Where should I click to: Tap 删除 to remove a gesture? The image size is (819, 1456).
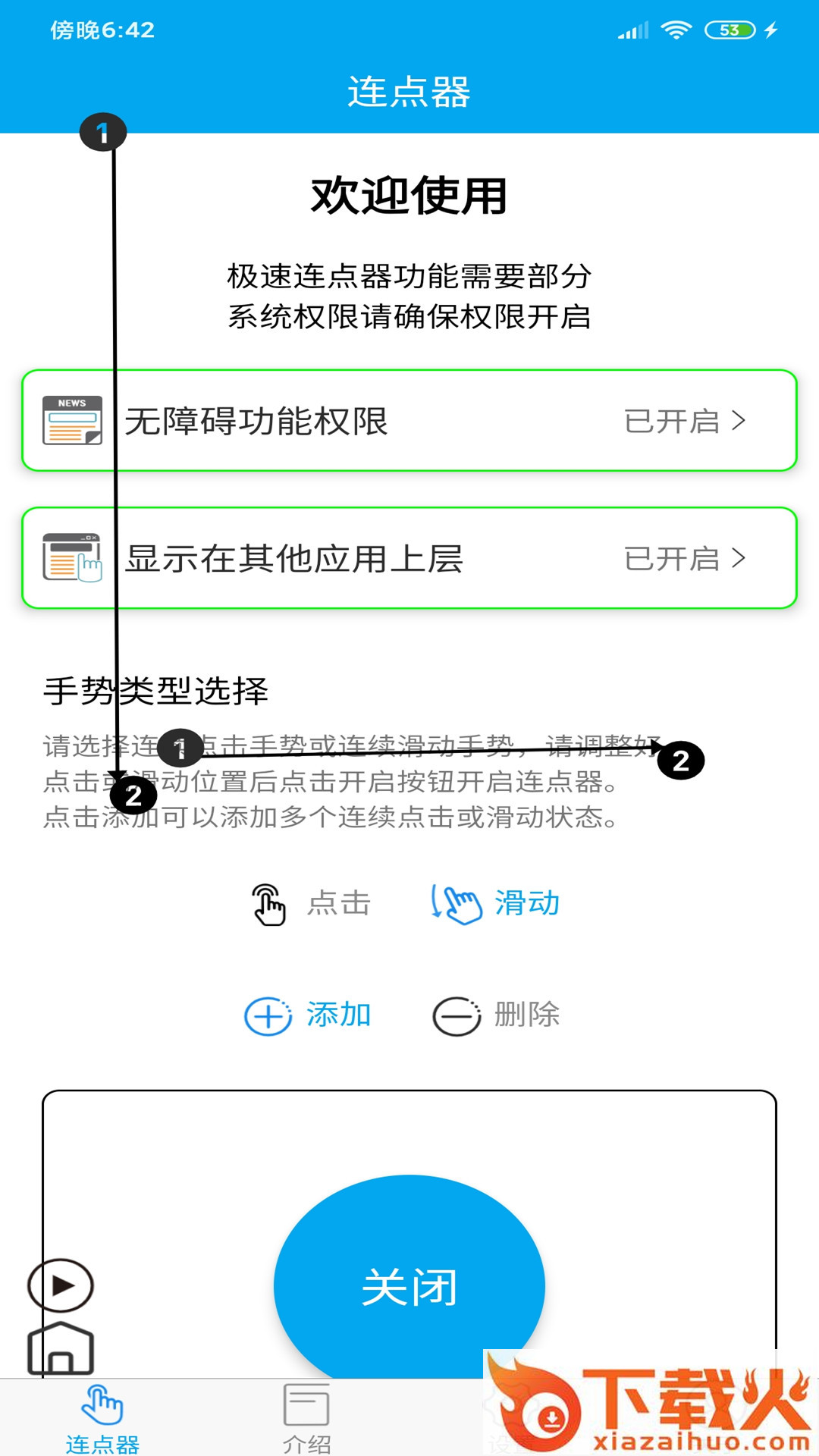tap(496, 1015)
